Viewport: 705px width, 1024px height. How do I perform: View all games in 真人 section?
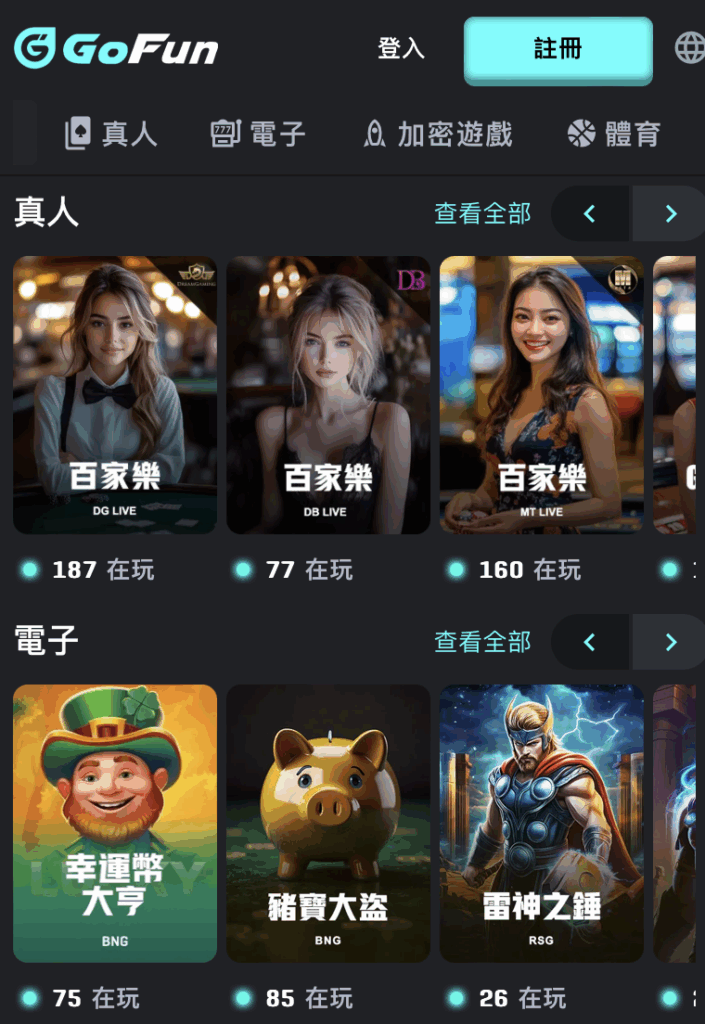(482, 213)
